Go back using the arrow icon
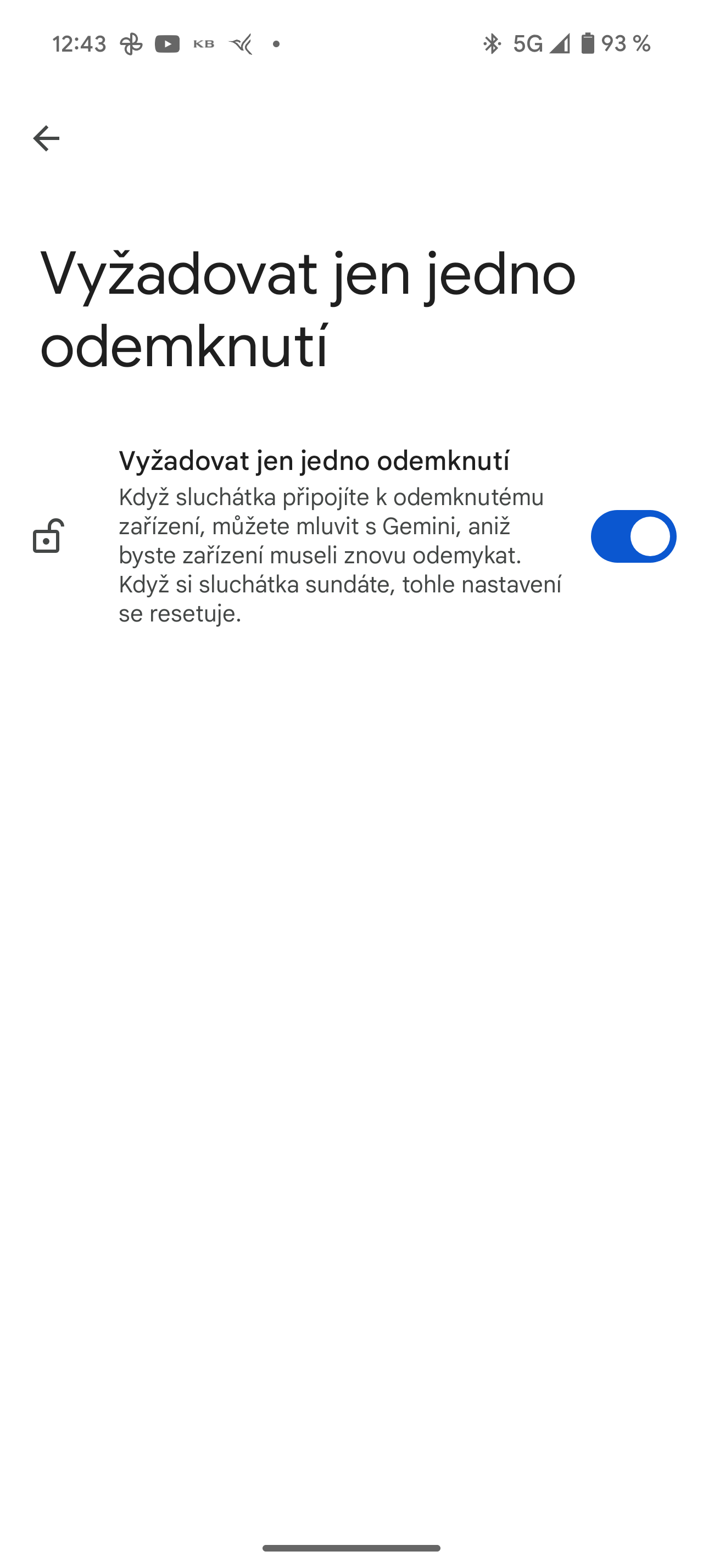The width and height of the screenshot is (703, 1568). (46, 138)
